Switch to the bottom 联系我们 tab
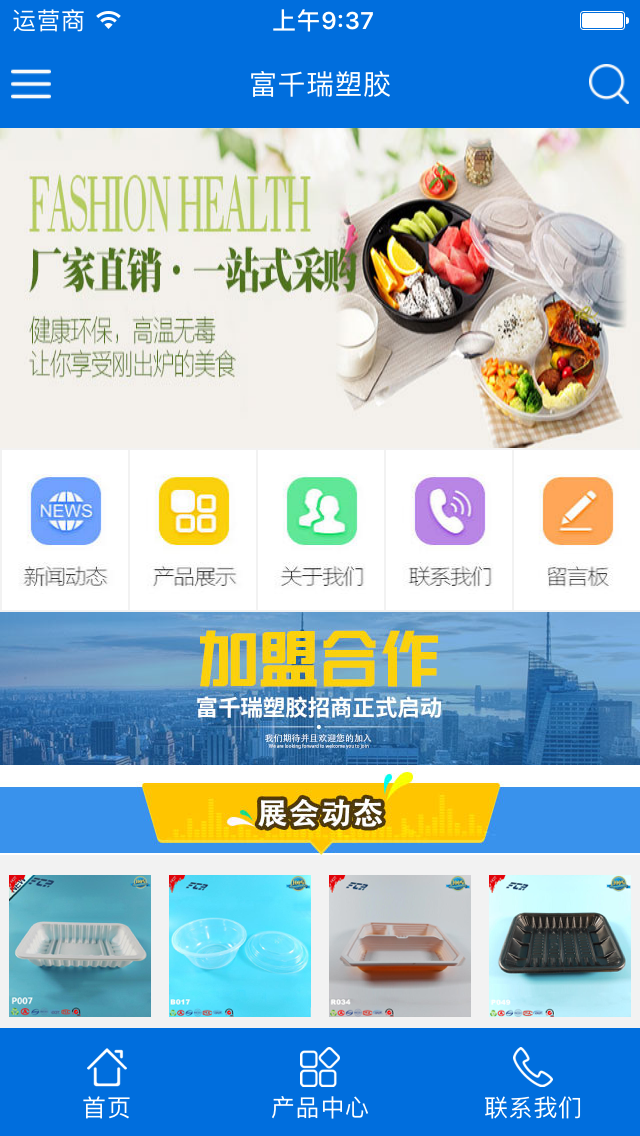This screenshot has width=640, height=1136. point(533,1082)
